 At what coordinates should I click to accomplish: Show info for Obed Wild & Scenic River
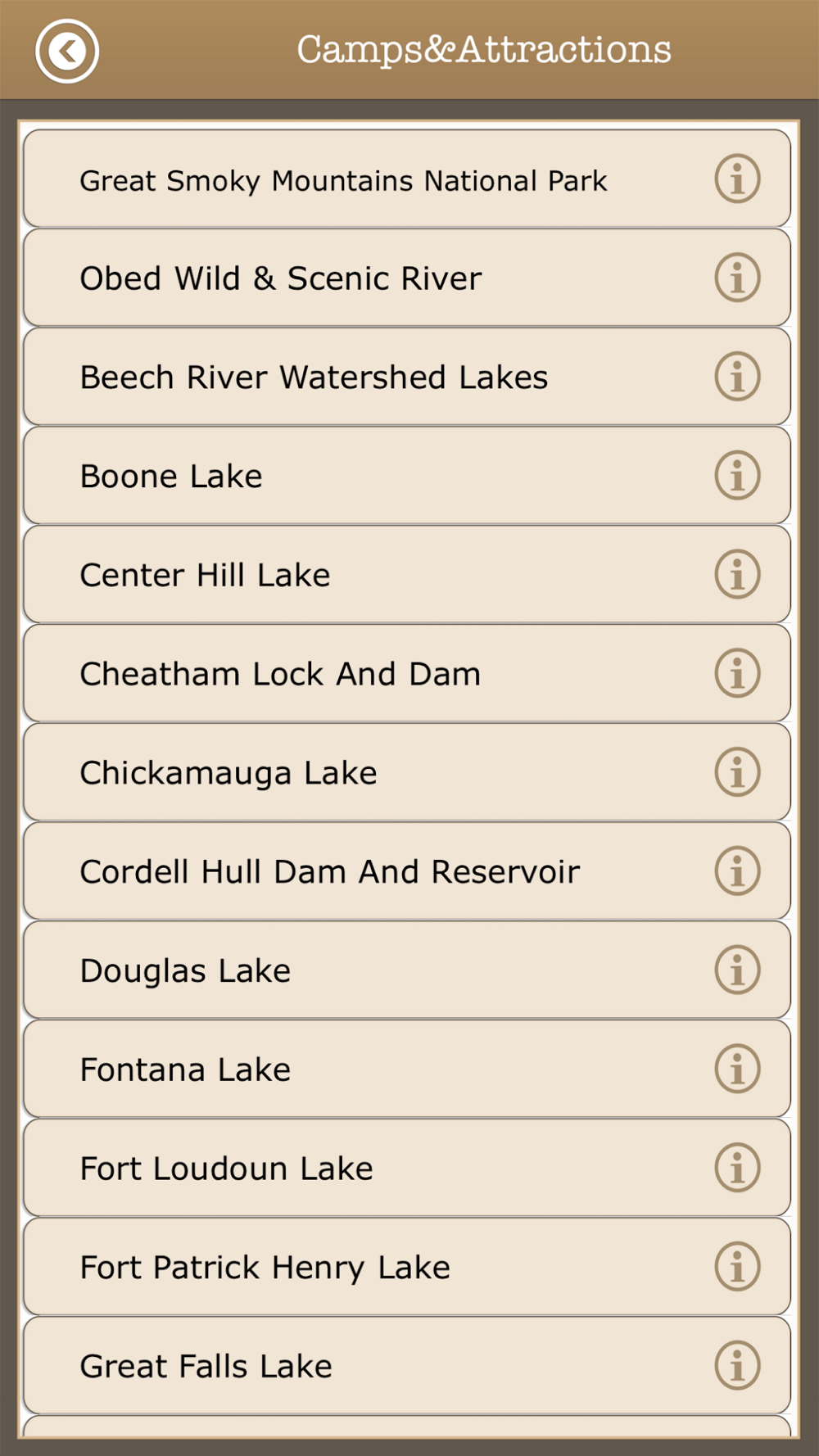pos(737,278)
